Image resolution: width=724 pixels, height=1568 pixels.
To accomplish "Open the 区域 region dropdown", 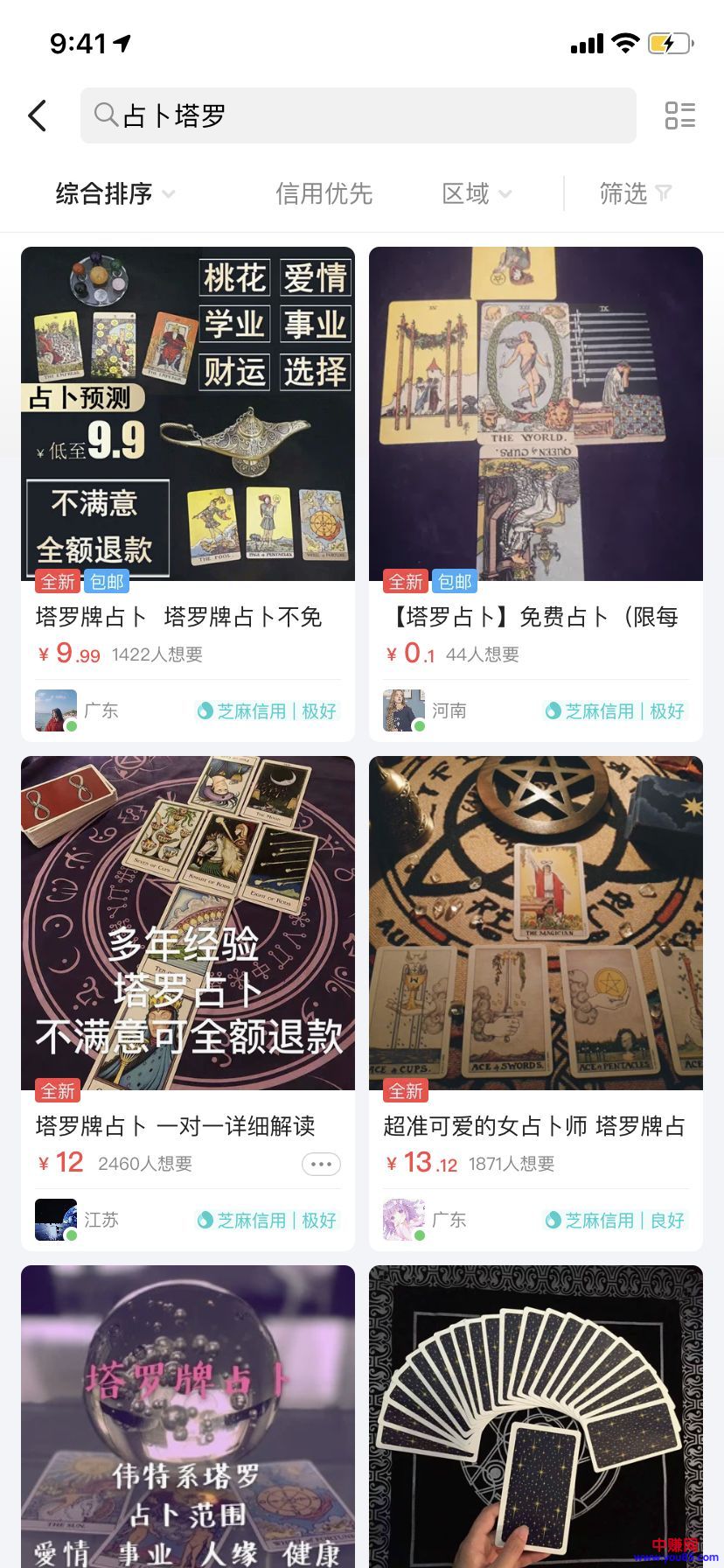I will pos(476,193).
